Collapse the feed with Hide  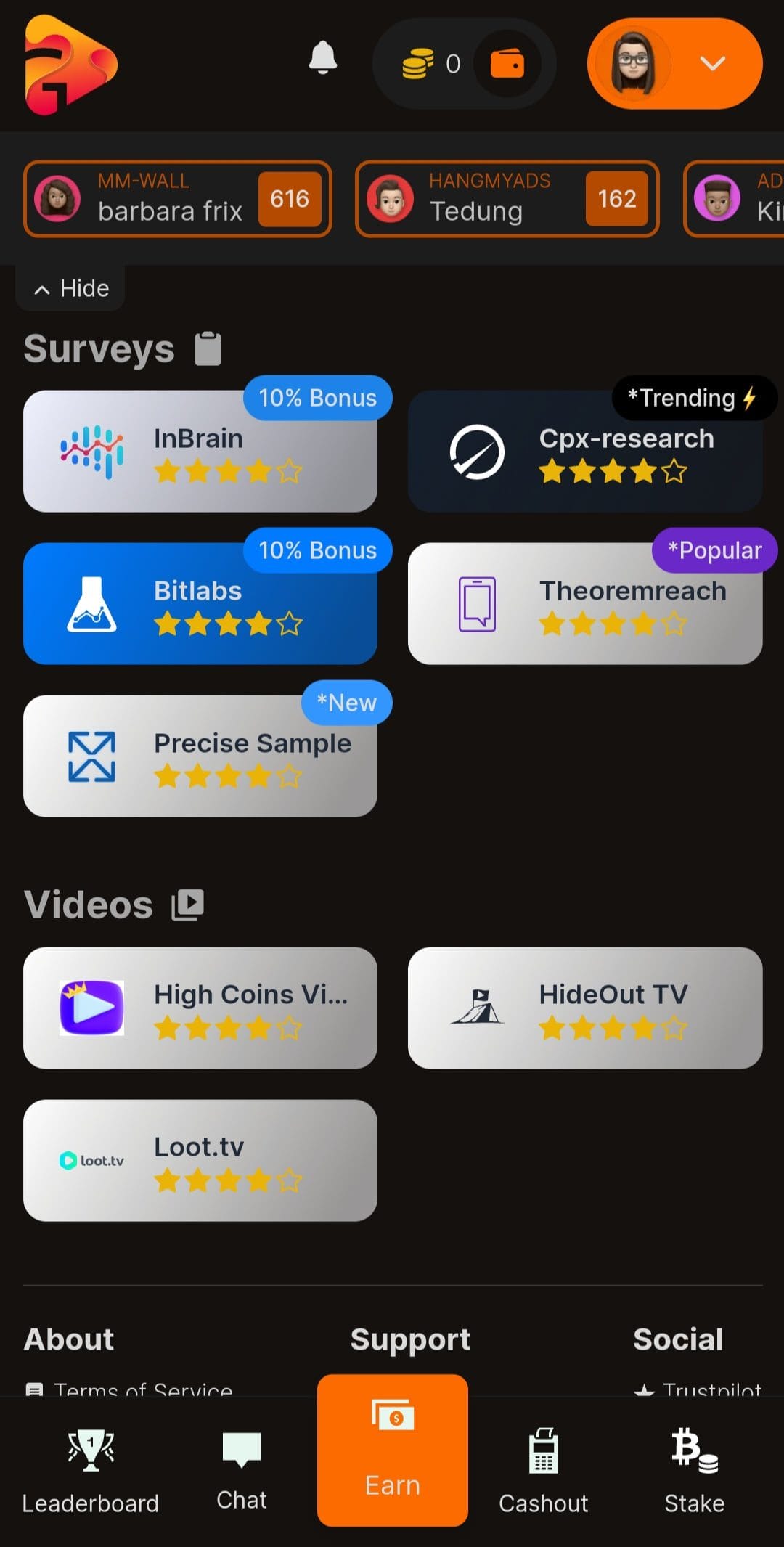[x=71, y=288]
